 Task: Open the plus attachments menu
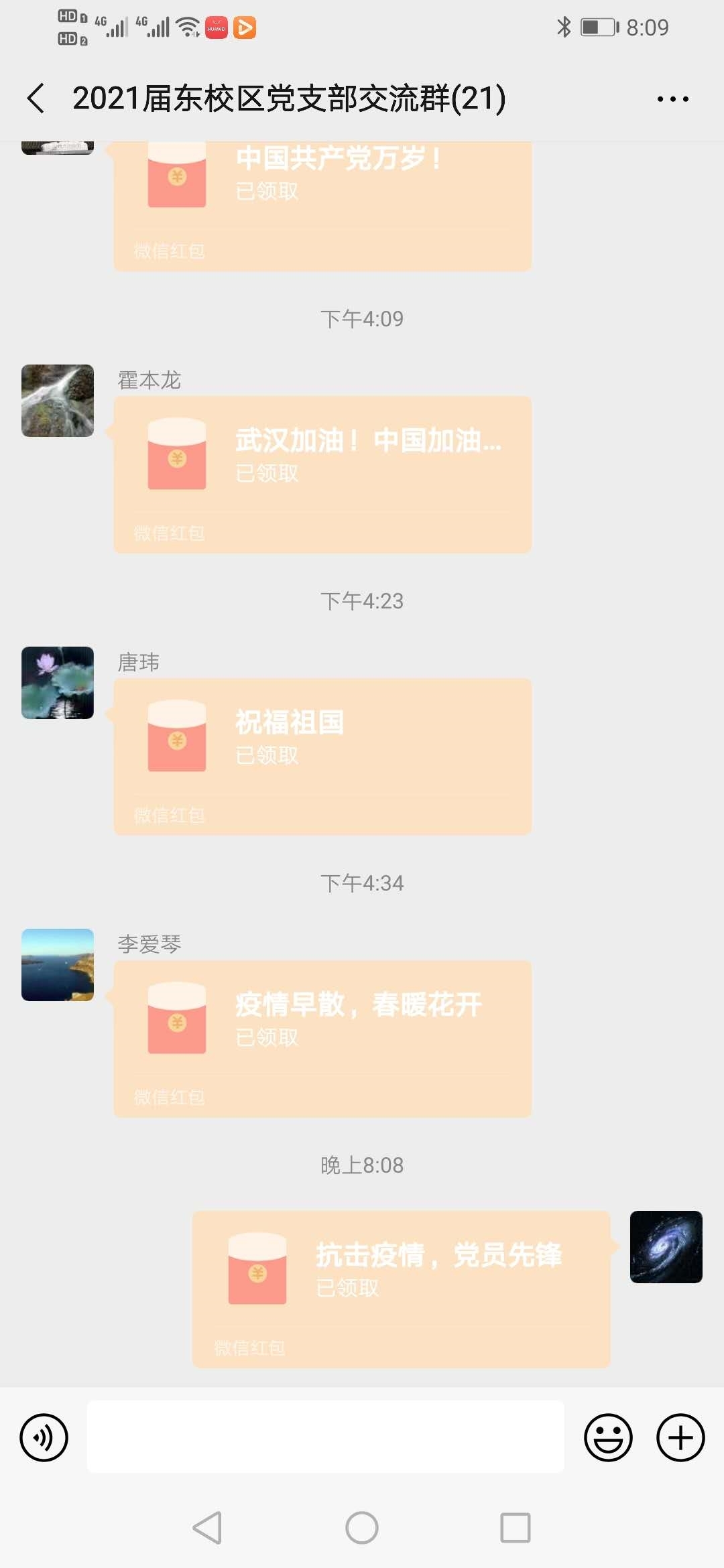click(680, 1437)
